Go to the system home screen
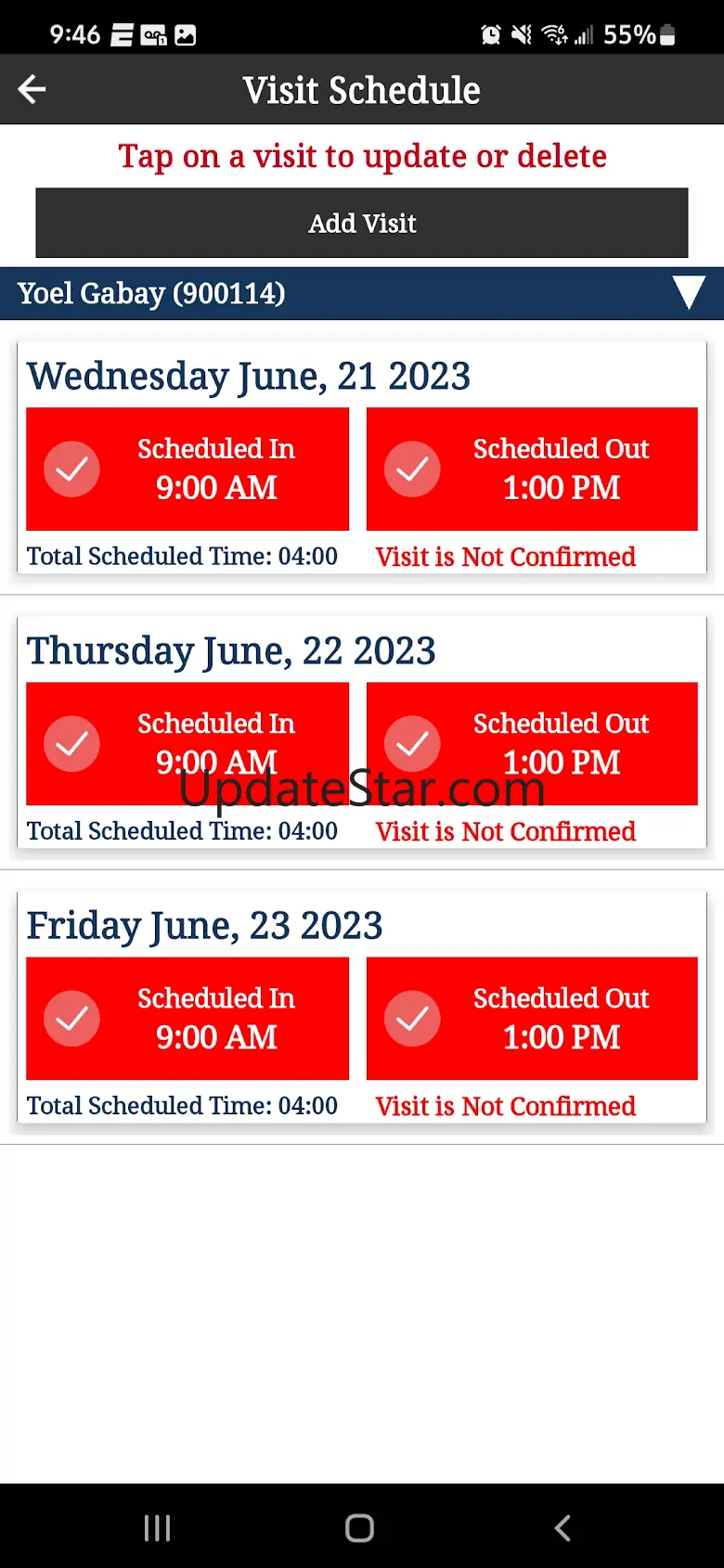This screenshot has height=1568, width=724. coord(360,1528)
